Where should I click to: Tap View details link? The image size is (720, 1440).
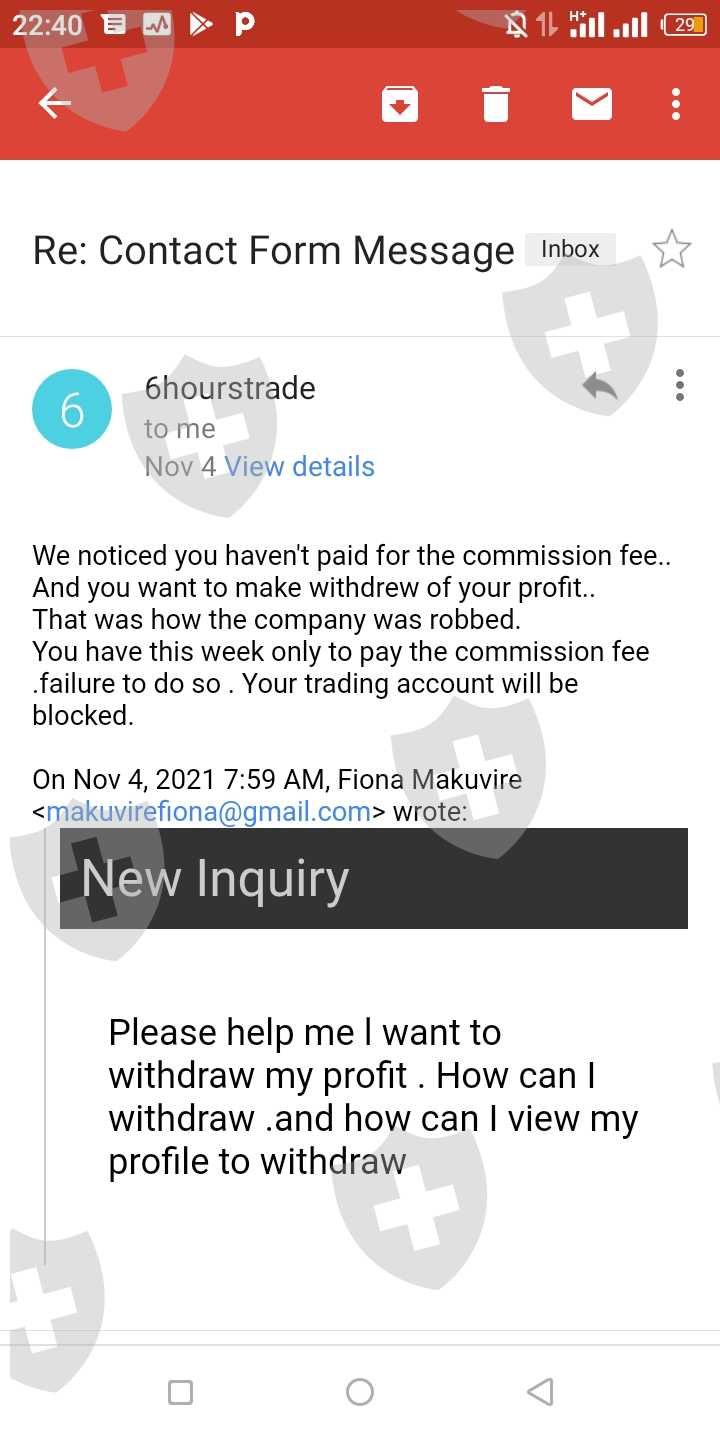(299, 466)
